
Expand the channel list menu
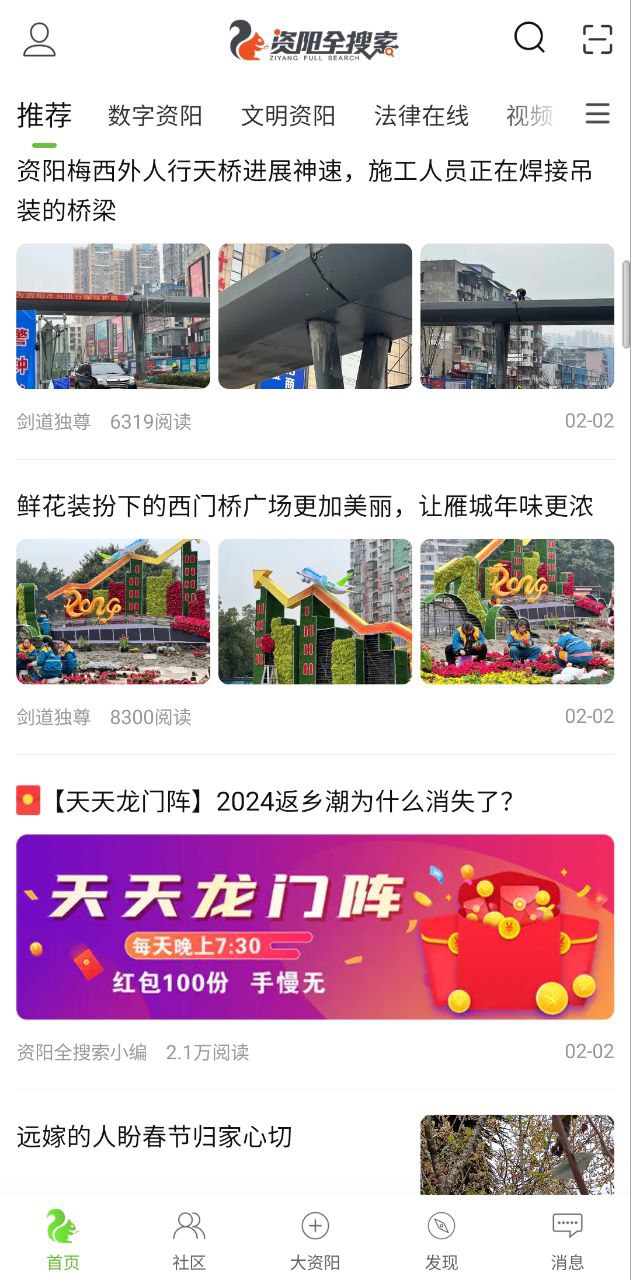597,114
